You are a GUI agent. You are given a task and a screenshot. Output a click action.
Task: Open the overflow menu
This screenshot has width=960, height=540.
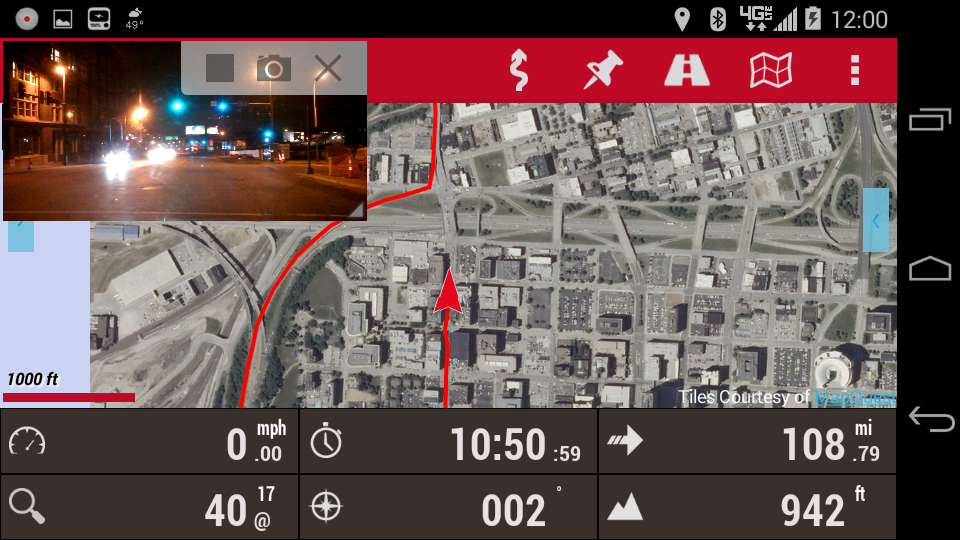(854, 70)
